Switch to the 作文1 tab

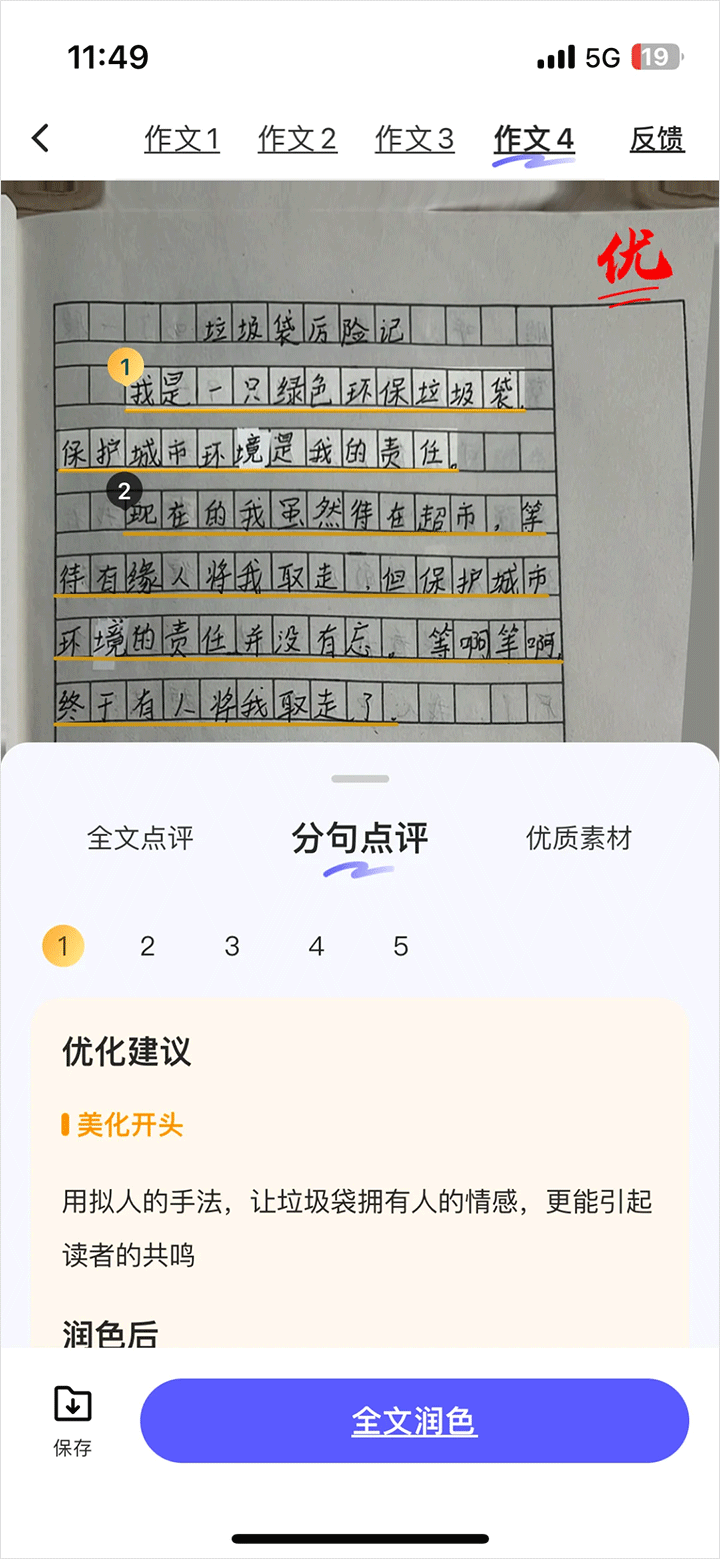[182, 139]
